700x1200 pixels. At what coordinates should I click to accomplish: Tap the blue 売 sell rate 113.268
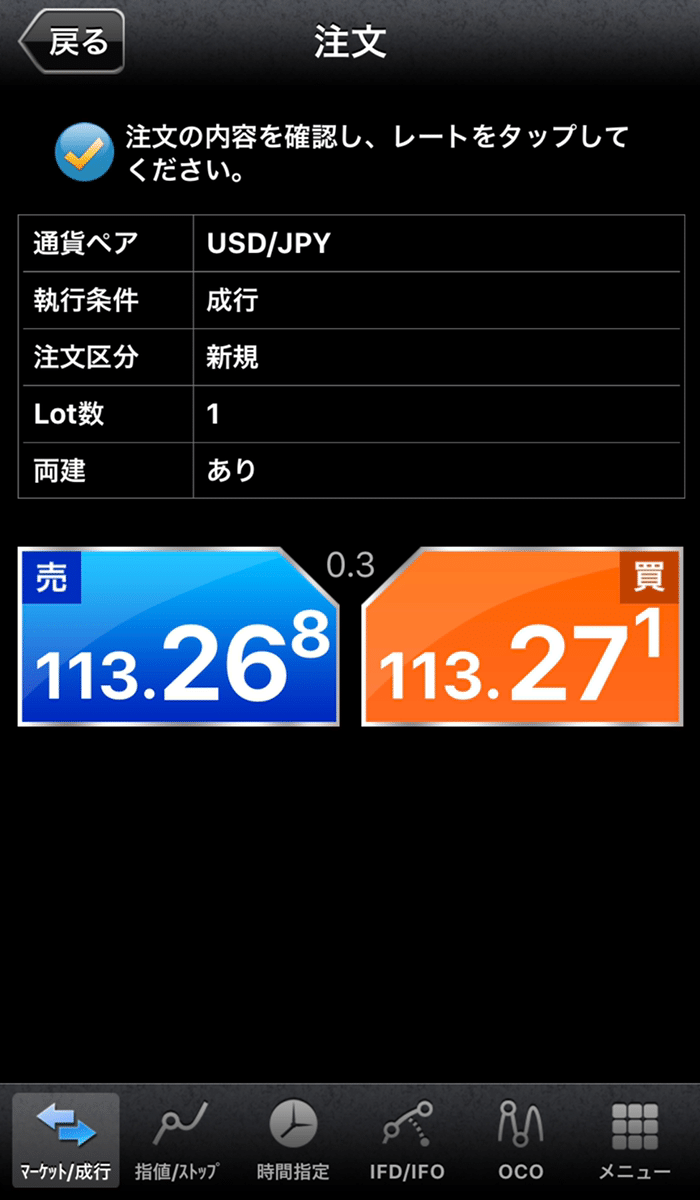(179, 637)
